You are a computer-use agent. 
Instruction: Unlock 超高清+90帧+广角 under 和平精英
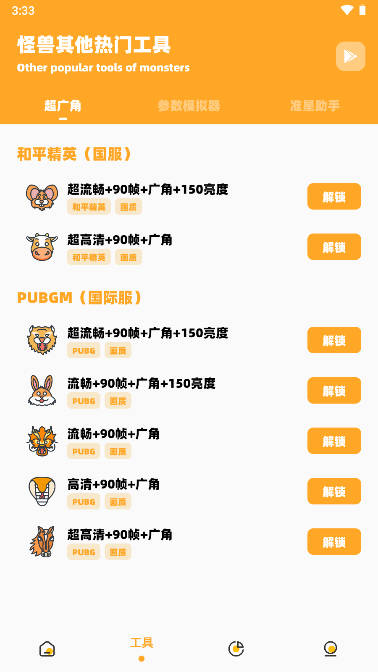click(334, 247)
